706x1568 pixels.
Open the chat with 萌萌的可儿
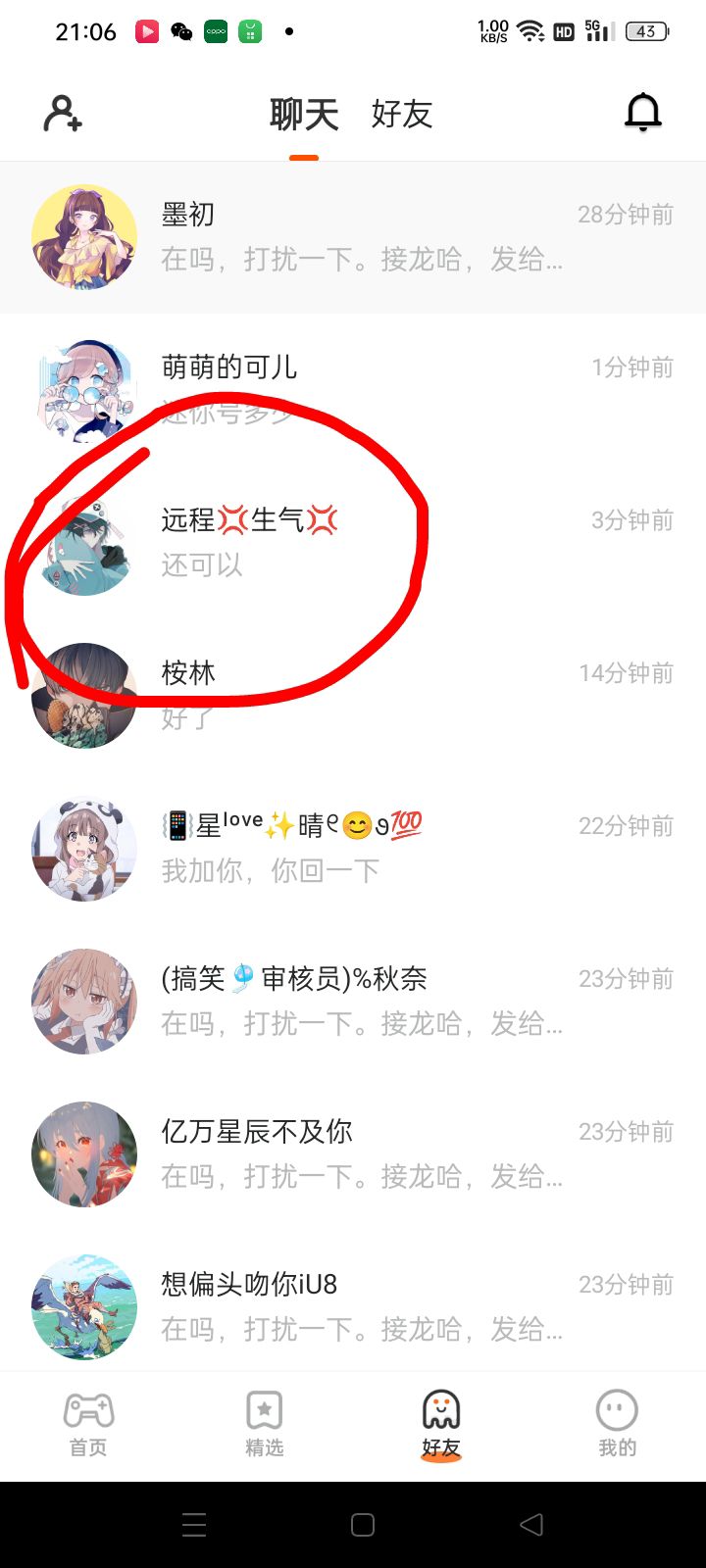(353, 390)
